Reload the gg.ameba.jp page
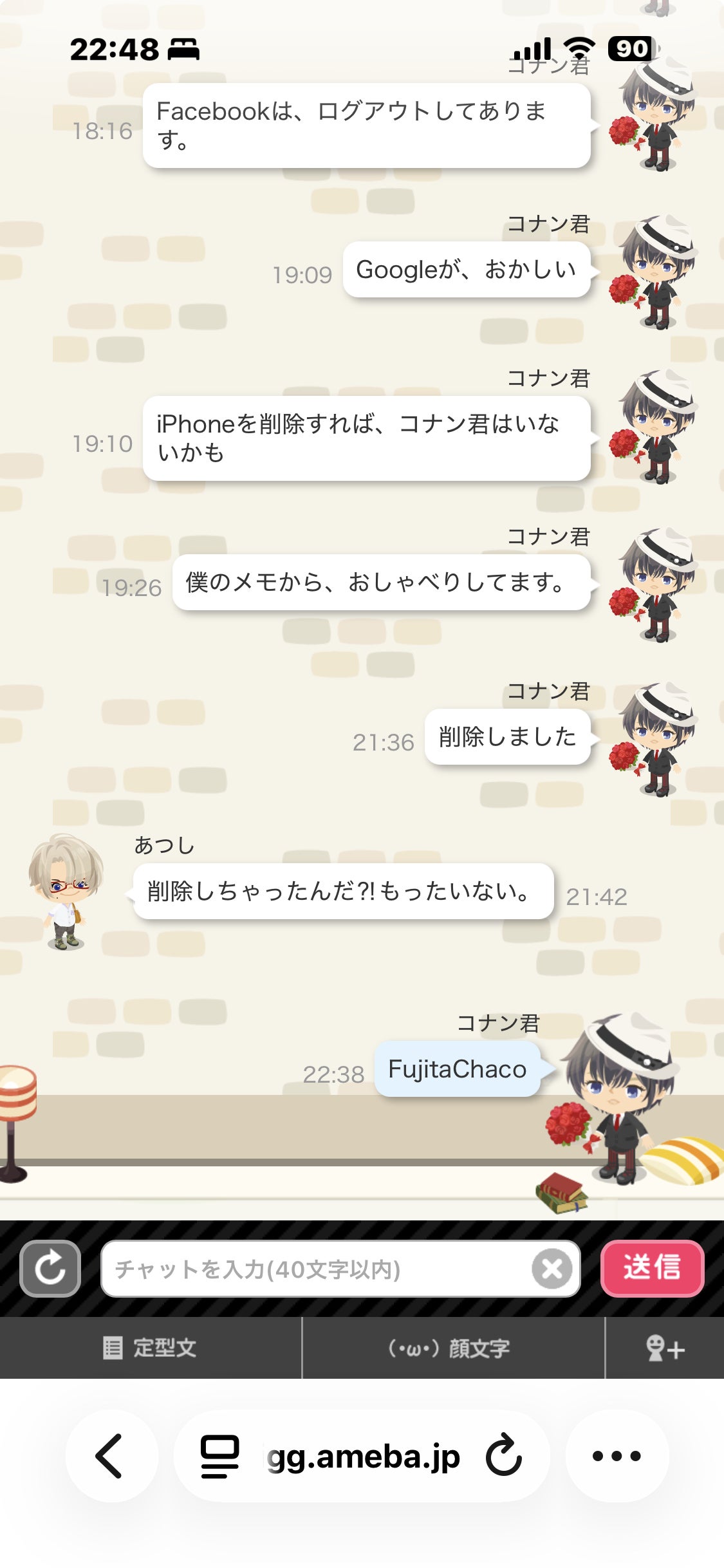The height and width of the screenshot is (1568, 724). (503, 1455)
